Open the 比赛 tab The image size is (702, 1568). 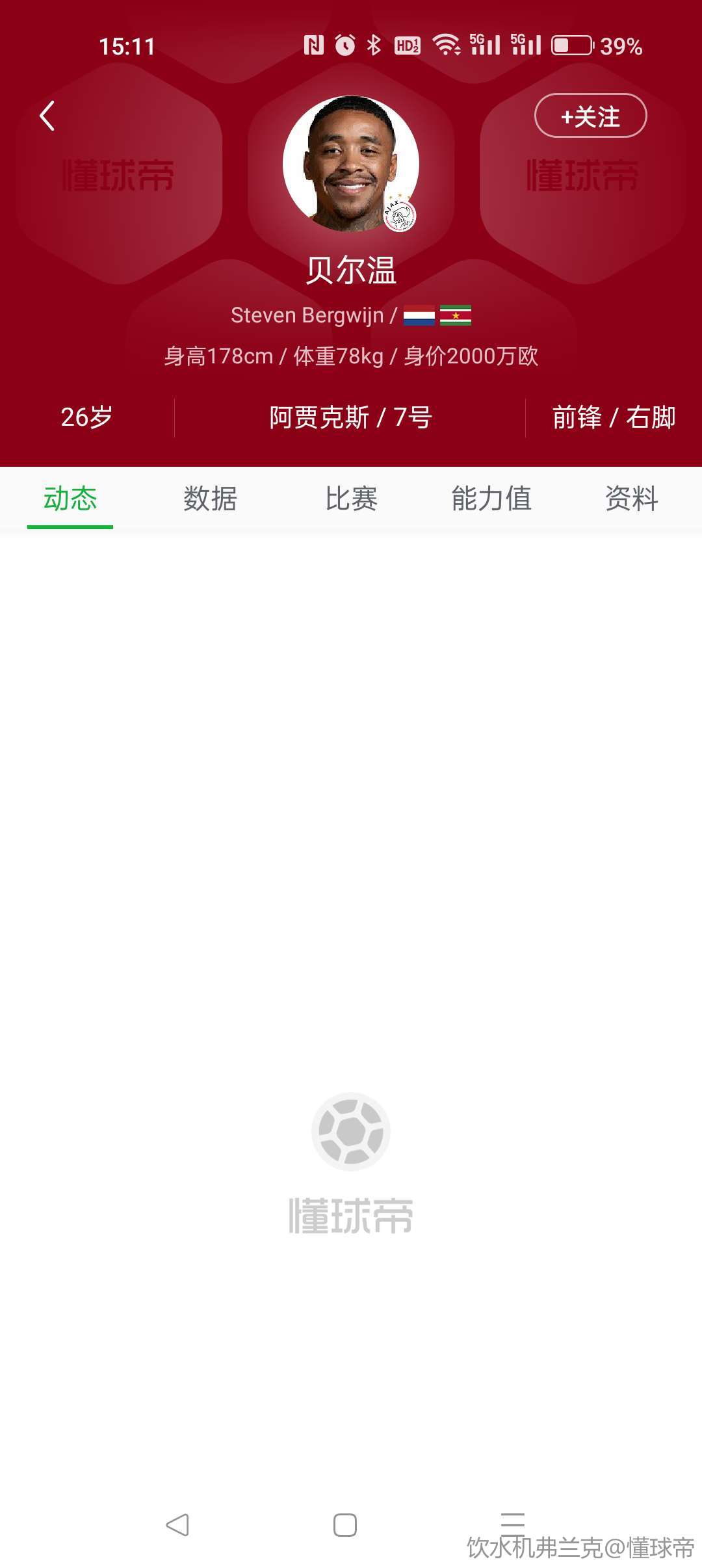[x=351, y=499]
